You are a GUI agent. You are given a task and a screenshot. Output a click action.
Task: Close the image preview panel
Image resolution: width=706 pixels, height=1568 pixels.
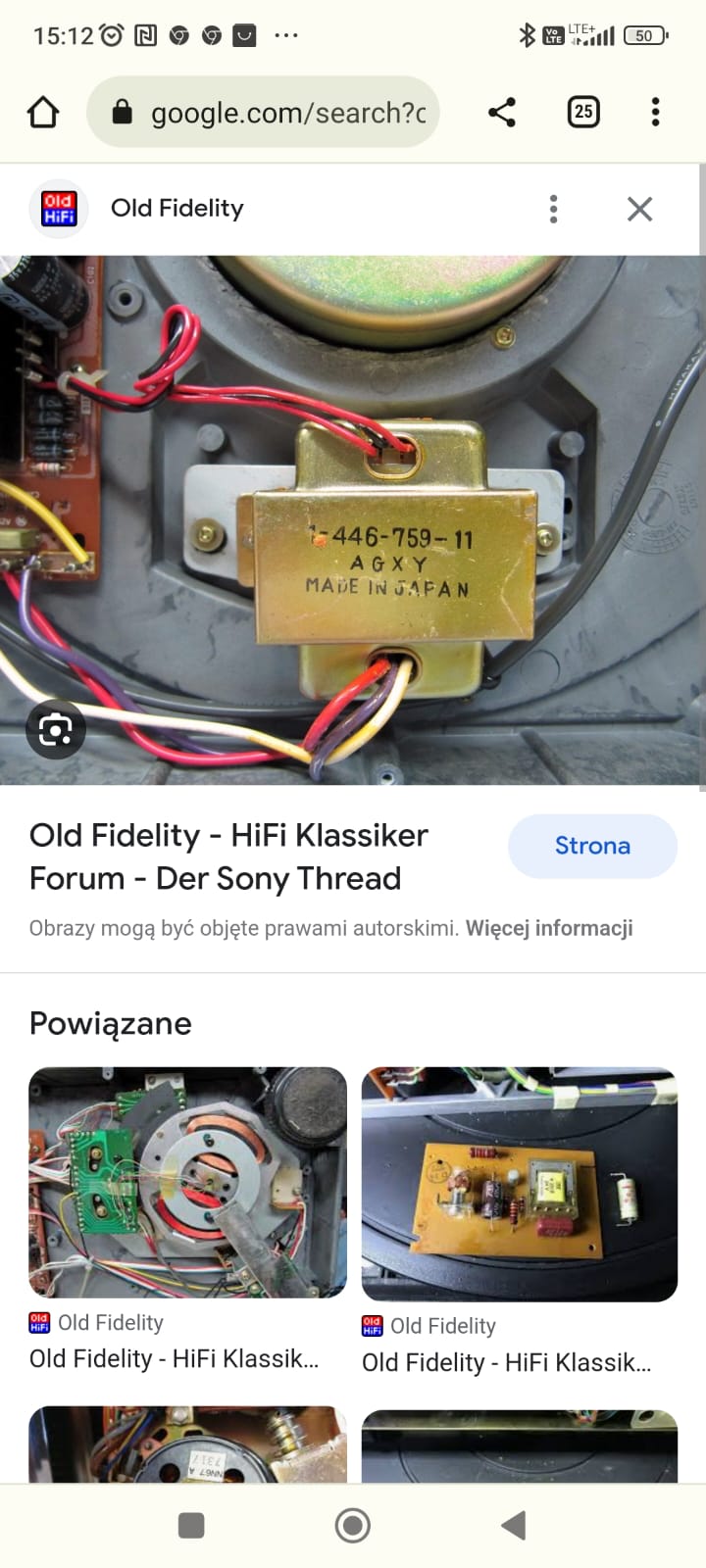(639, 209)
